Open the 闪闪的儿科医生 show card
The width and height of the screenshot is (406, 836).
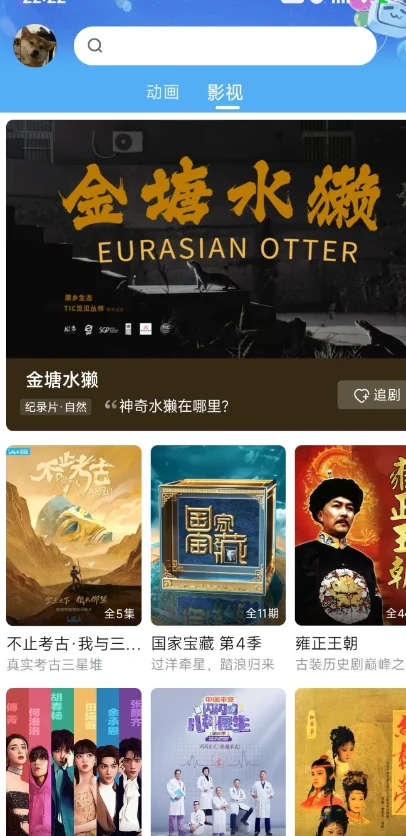(218, 762)
